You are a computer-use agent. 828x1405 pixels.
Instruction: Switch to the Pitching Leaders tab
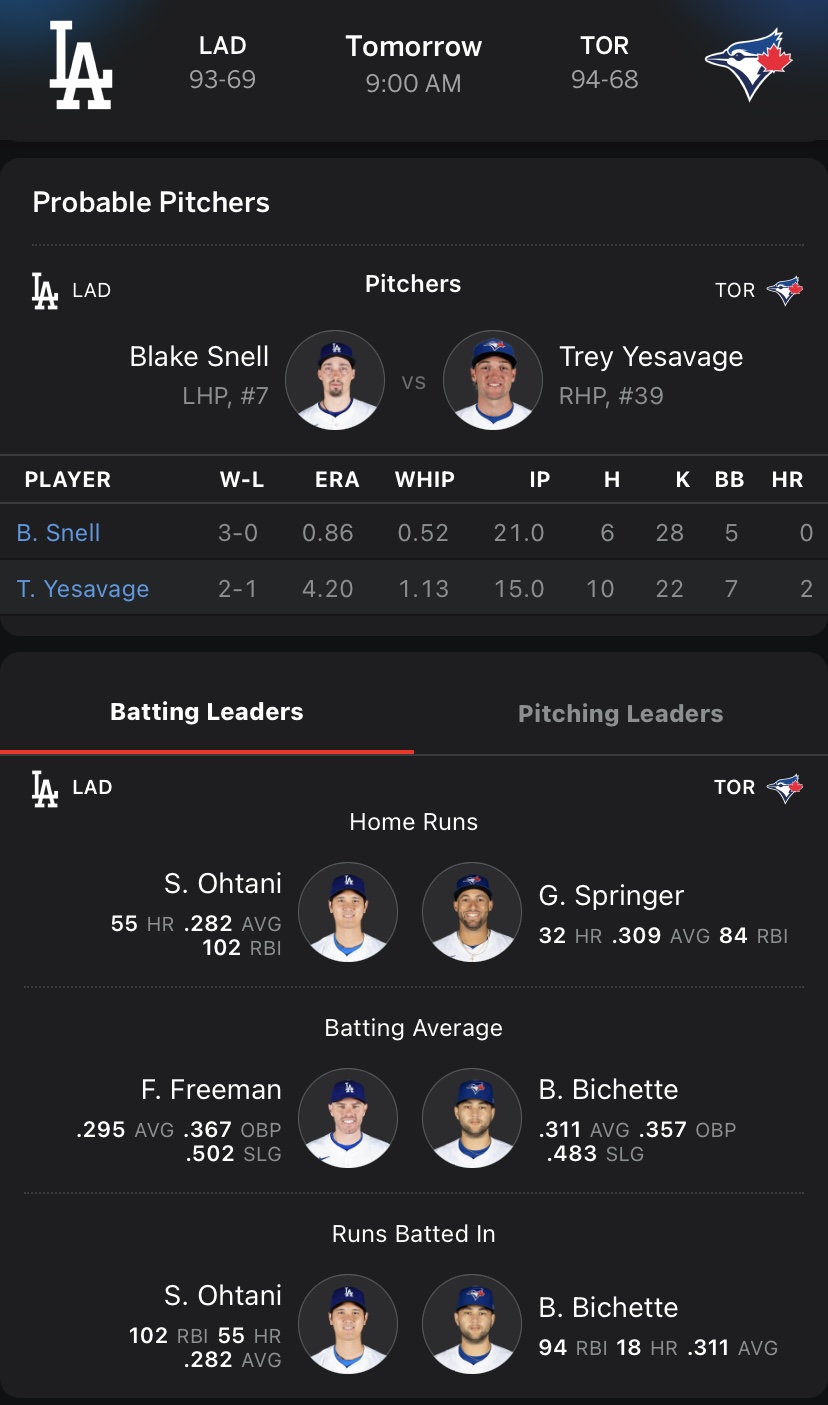click(x=620, y=714)
